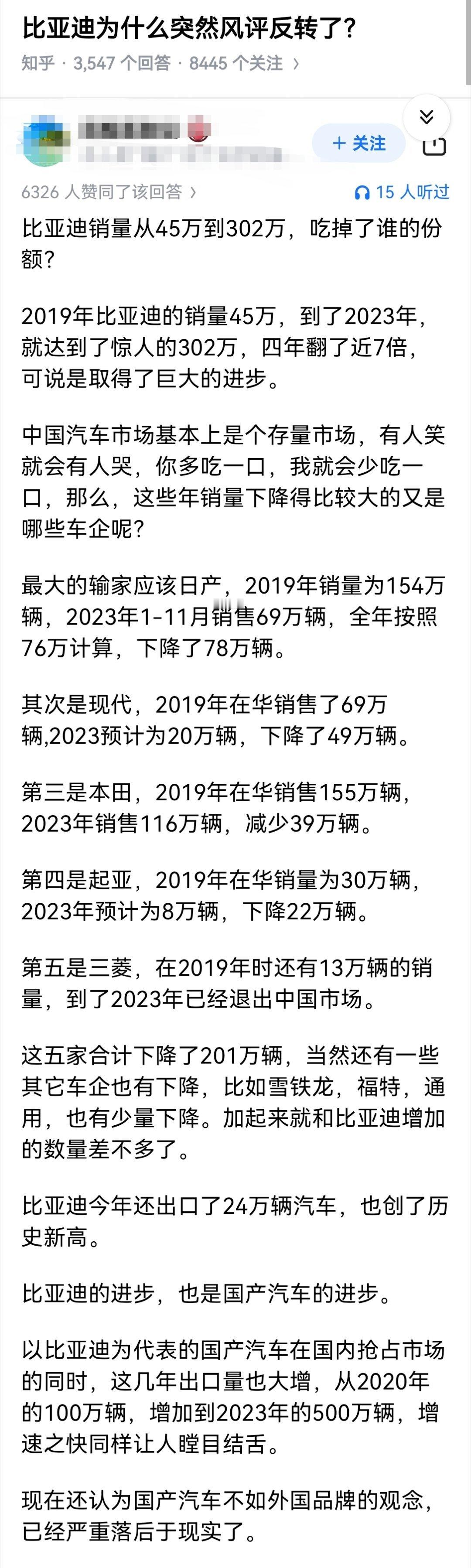Expand the double-chevron collapse button
Image resolution: width=471 pixels, height=1568 pixels.
(x=427, y=117)
